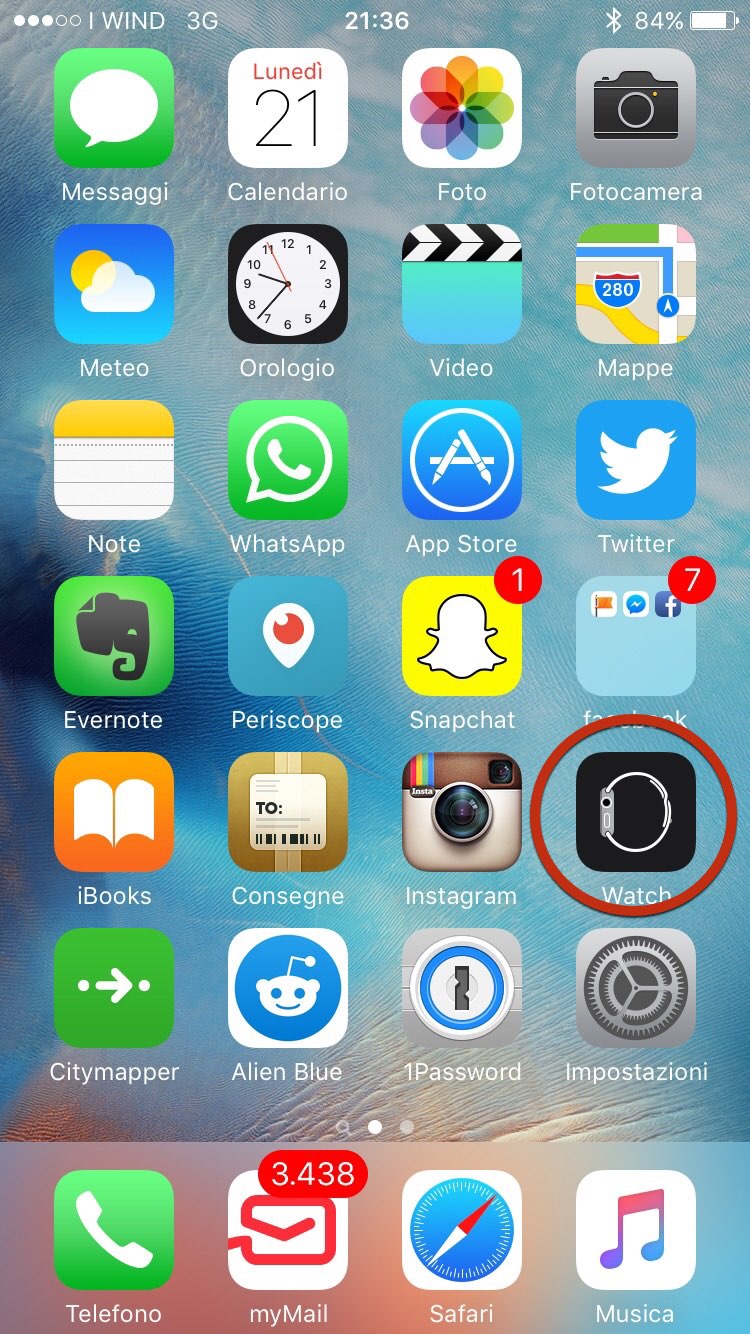Viewport: 750px width, 1334px height.
Task: Open Impostazioni settings
Action: pos(636,988)
